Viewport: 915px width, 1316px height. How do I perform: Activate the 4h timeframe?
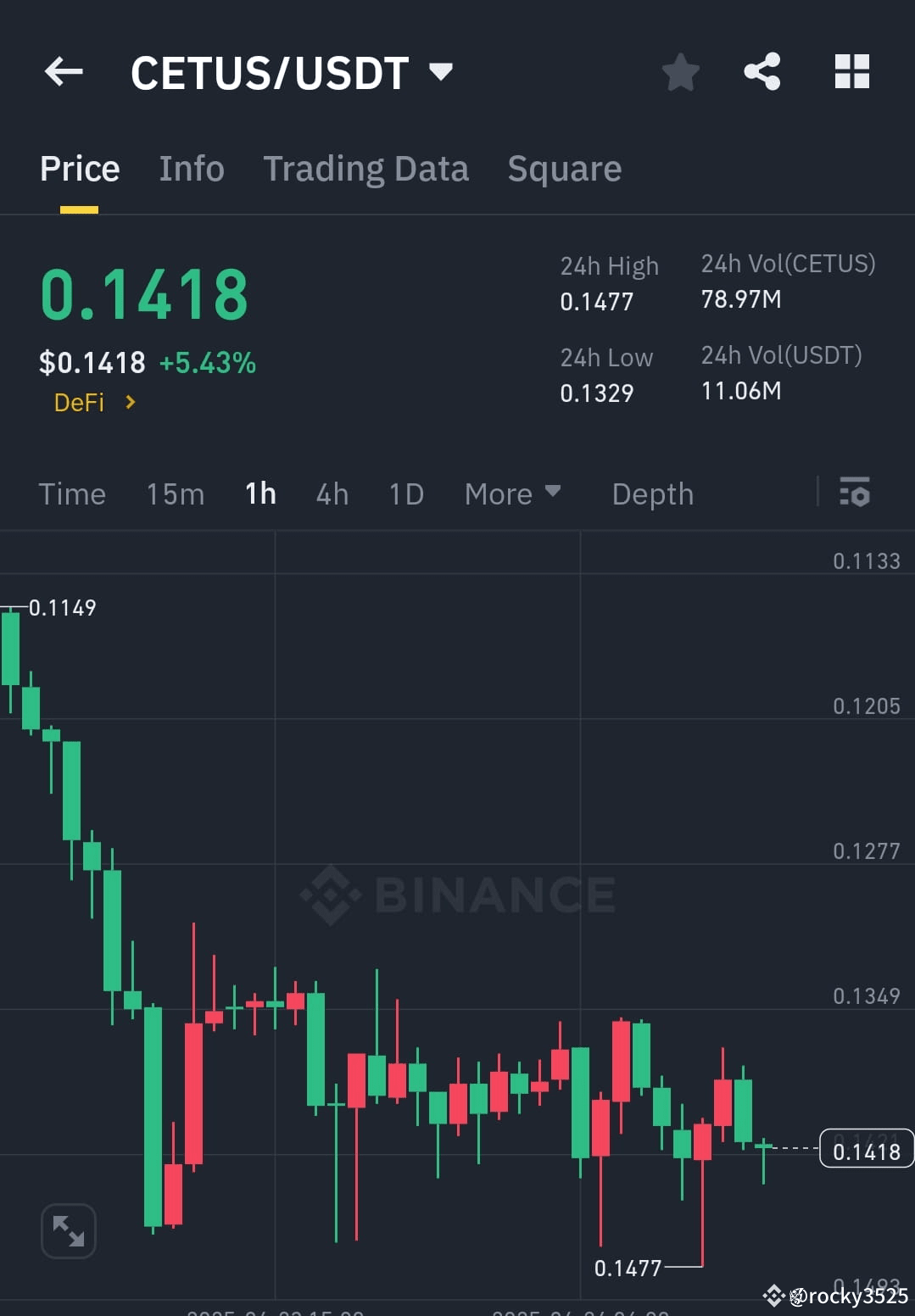click(x=332, y=493)
